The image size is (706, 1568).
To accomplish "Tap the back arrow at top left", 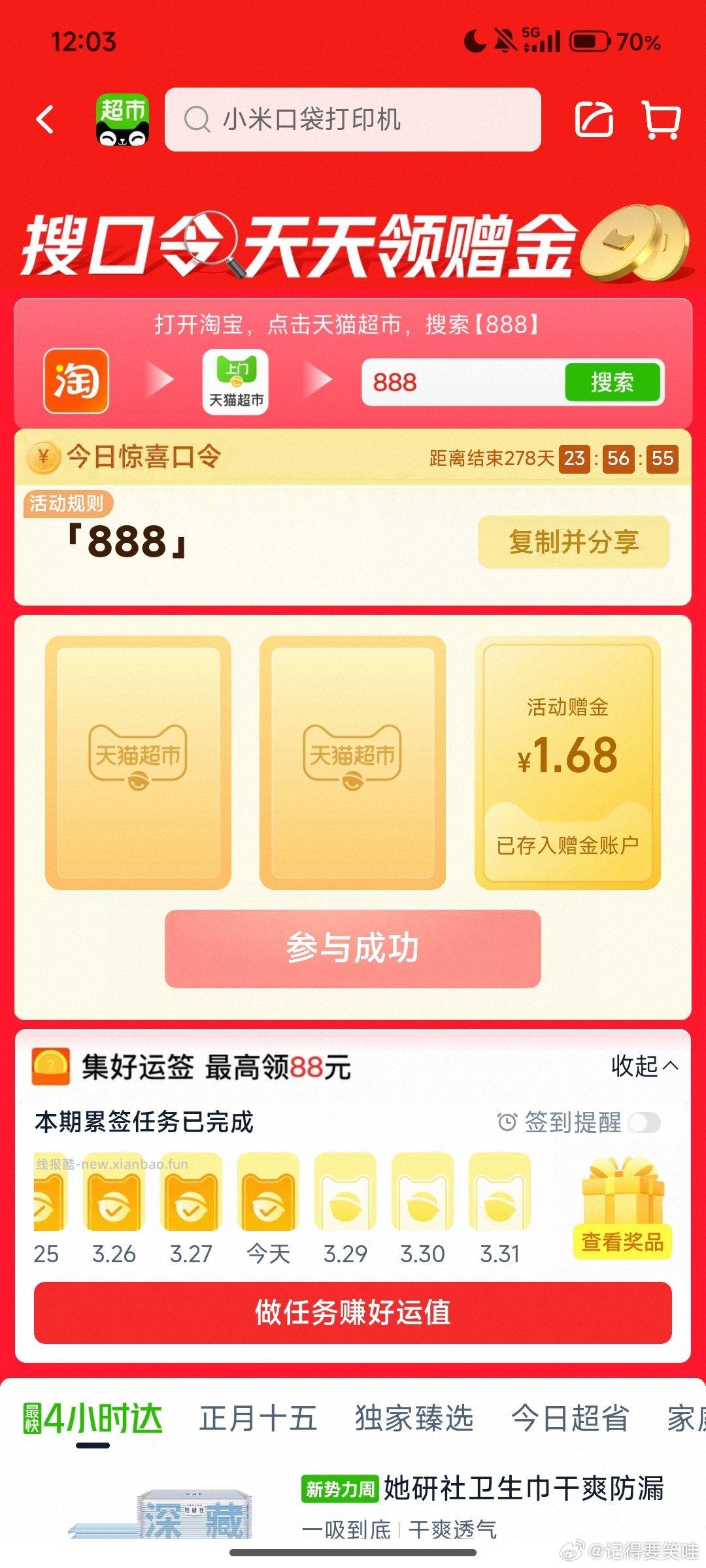I will 46,120.
